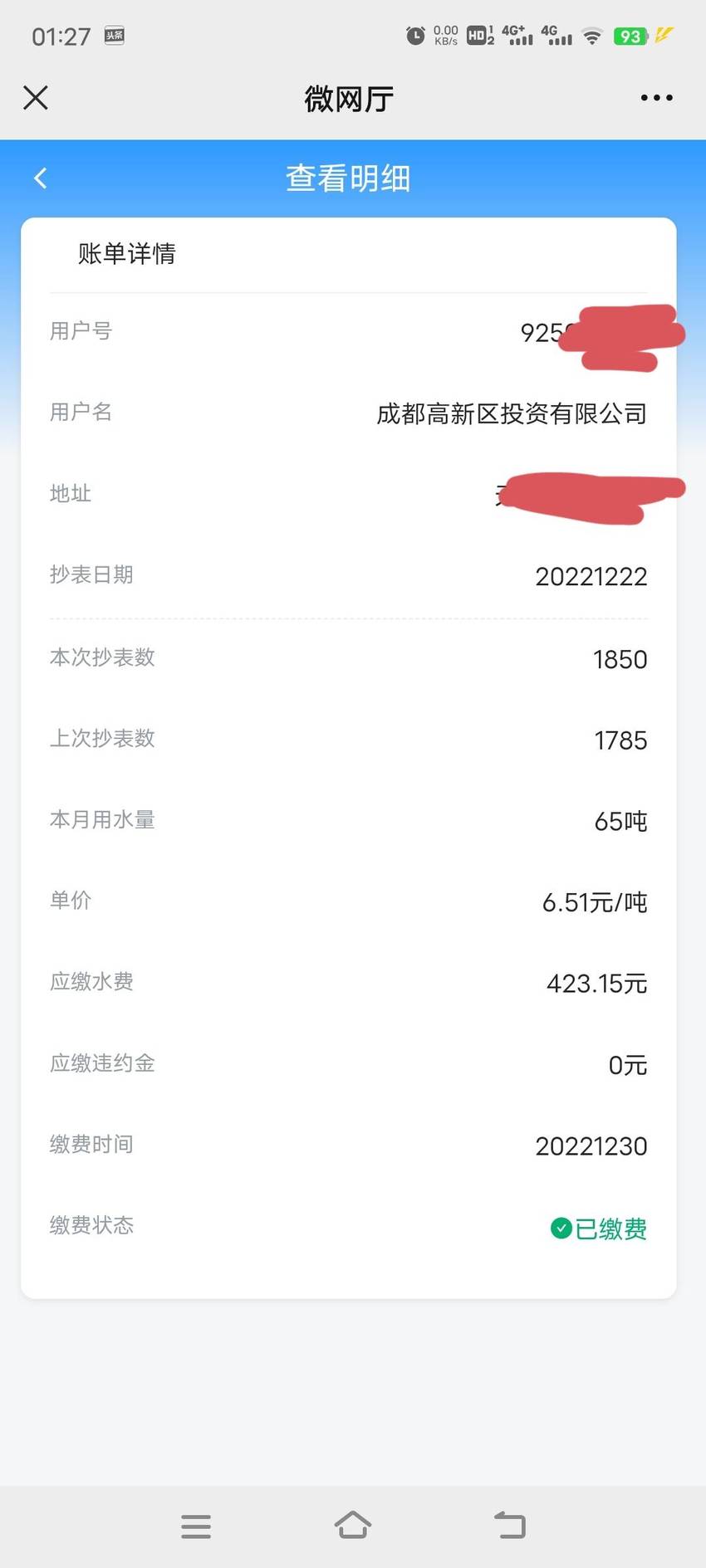Screen dimensions: 706x1568
Task: Open the three-dot overflow menu
Action: (656, 98)
